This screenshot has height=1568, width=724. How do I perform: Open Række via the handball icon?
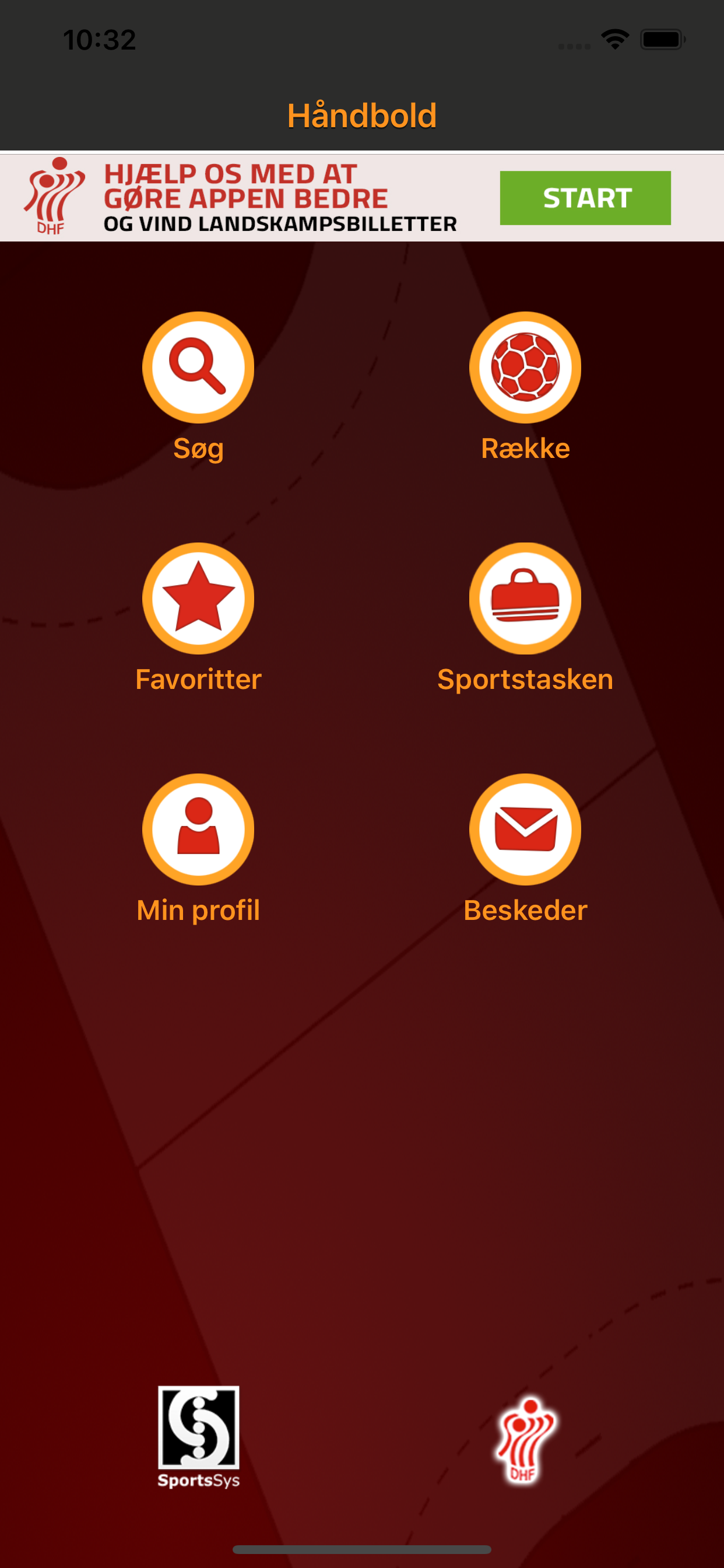[x=525, y=366]
